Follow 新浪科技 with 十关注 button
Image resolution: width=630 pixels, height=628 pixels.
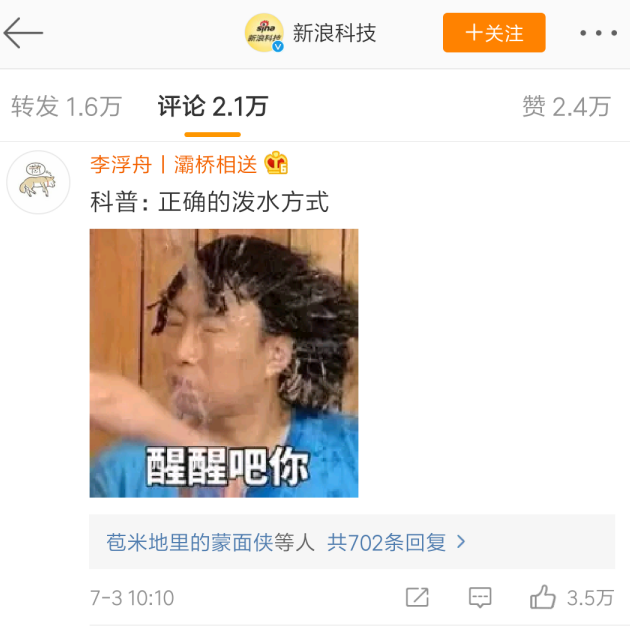pos(494,33)
